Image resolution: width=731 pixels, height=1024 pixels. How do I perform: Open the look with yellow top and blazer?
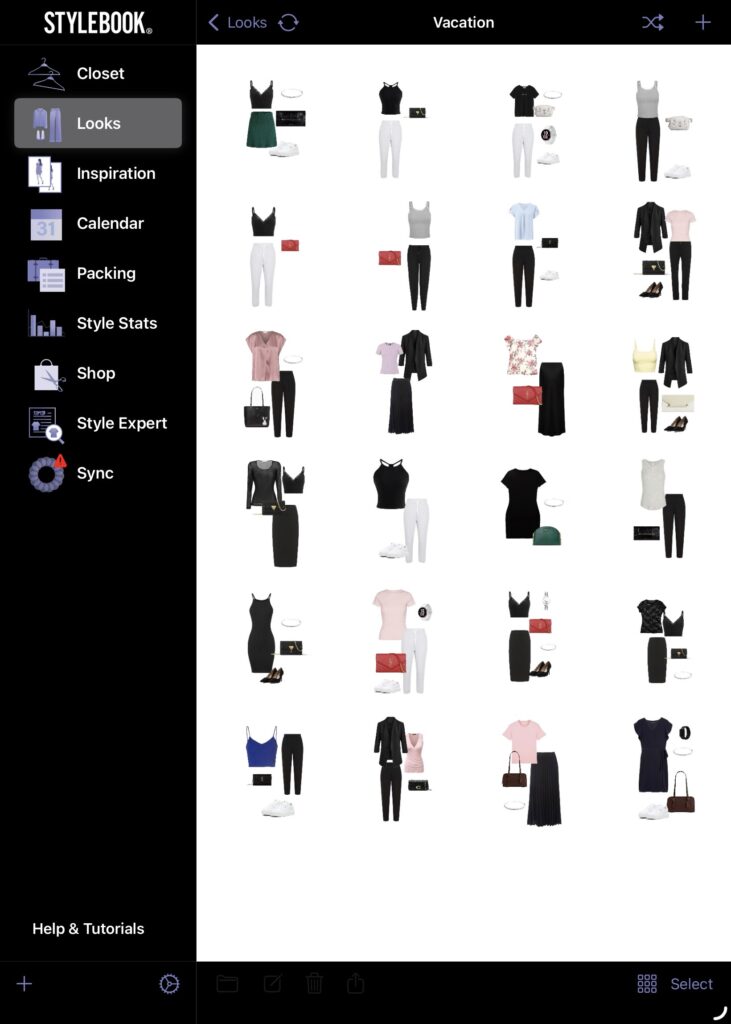(x=662, y=384)
